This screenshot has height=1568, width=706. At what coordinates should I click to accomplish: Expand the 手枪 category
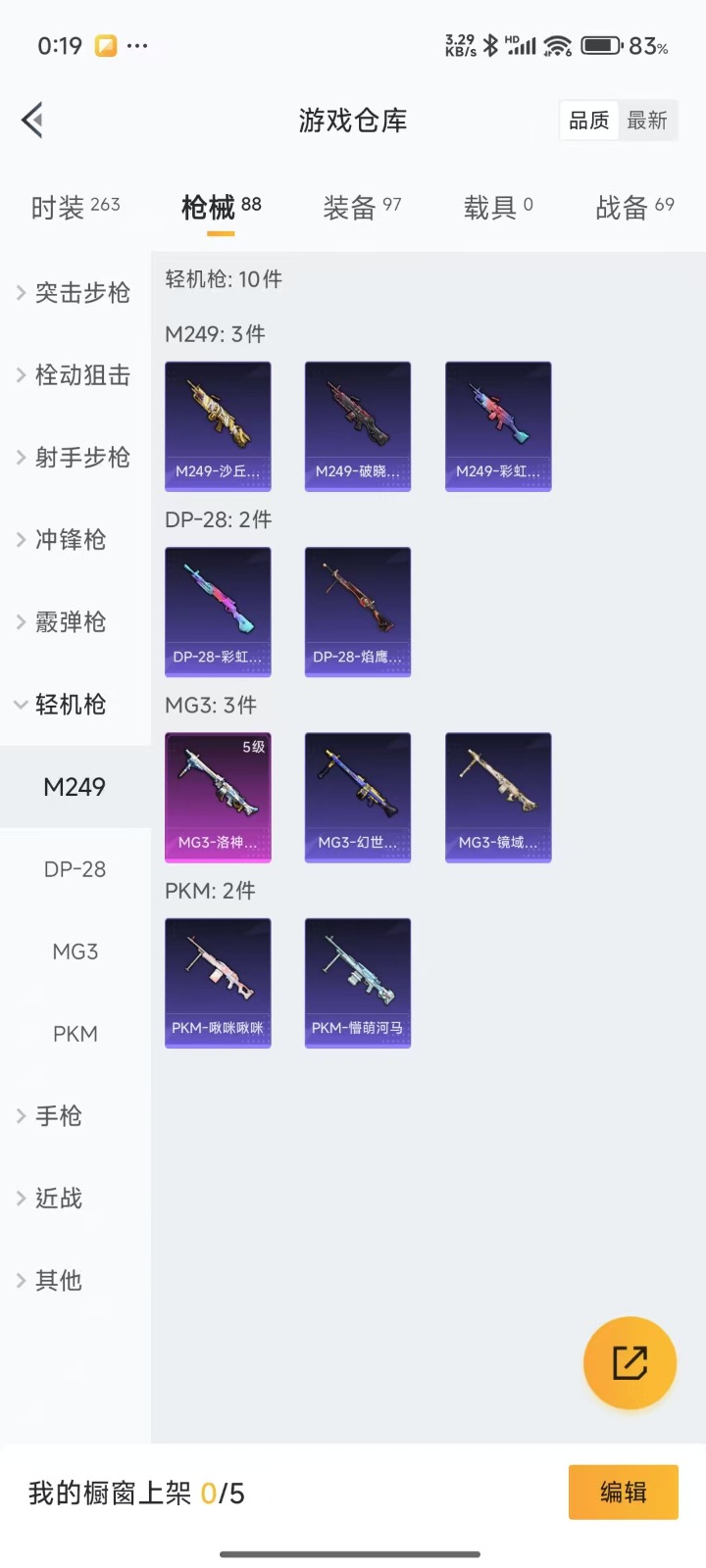pos(59,1115)
